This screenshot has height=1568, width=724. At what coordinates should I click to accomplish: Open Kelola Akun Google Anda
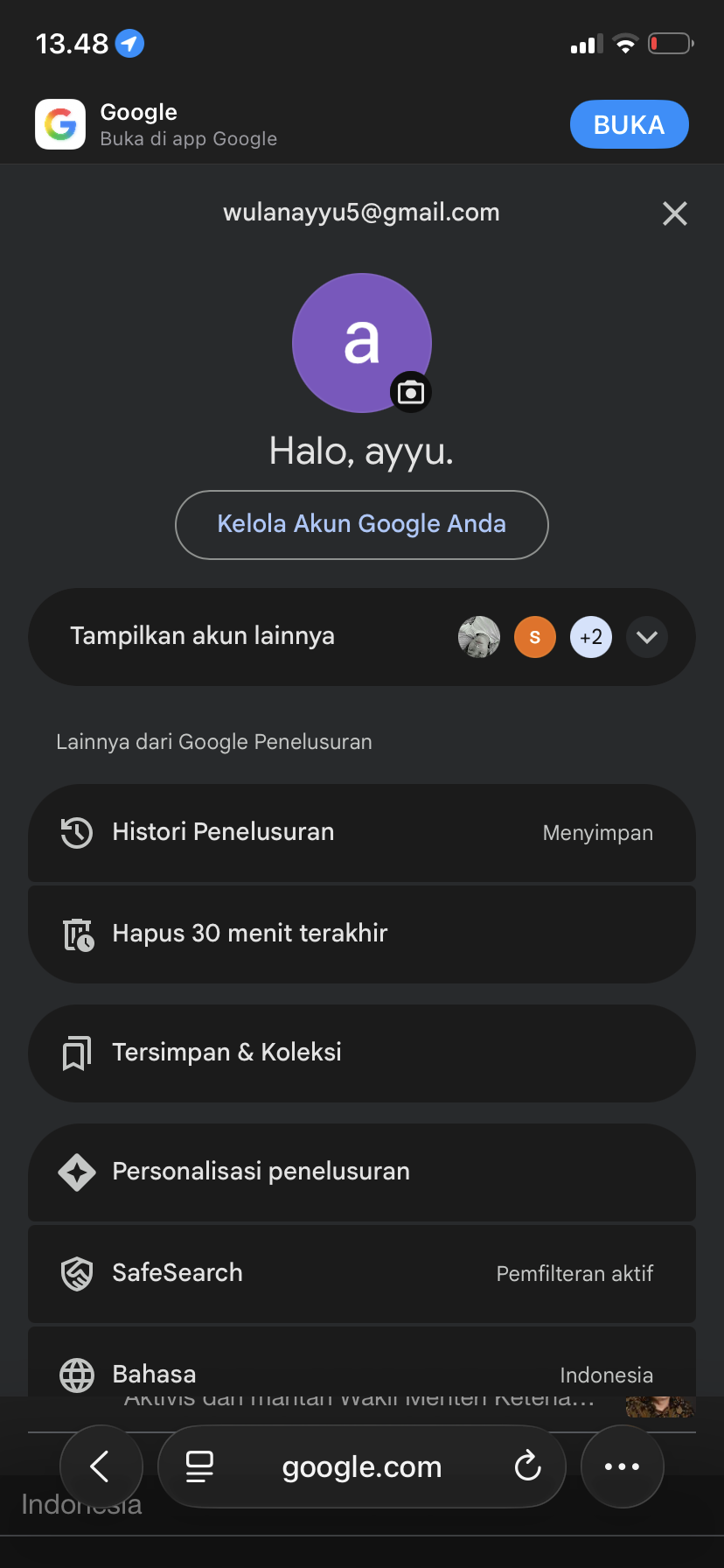click(361, 524)
